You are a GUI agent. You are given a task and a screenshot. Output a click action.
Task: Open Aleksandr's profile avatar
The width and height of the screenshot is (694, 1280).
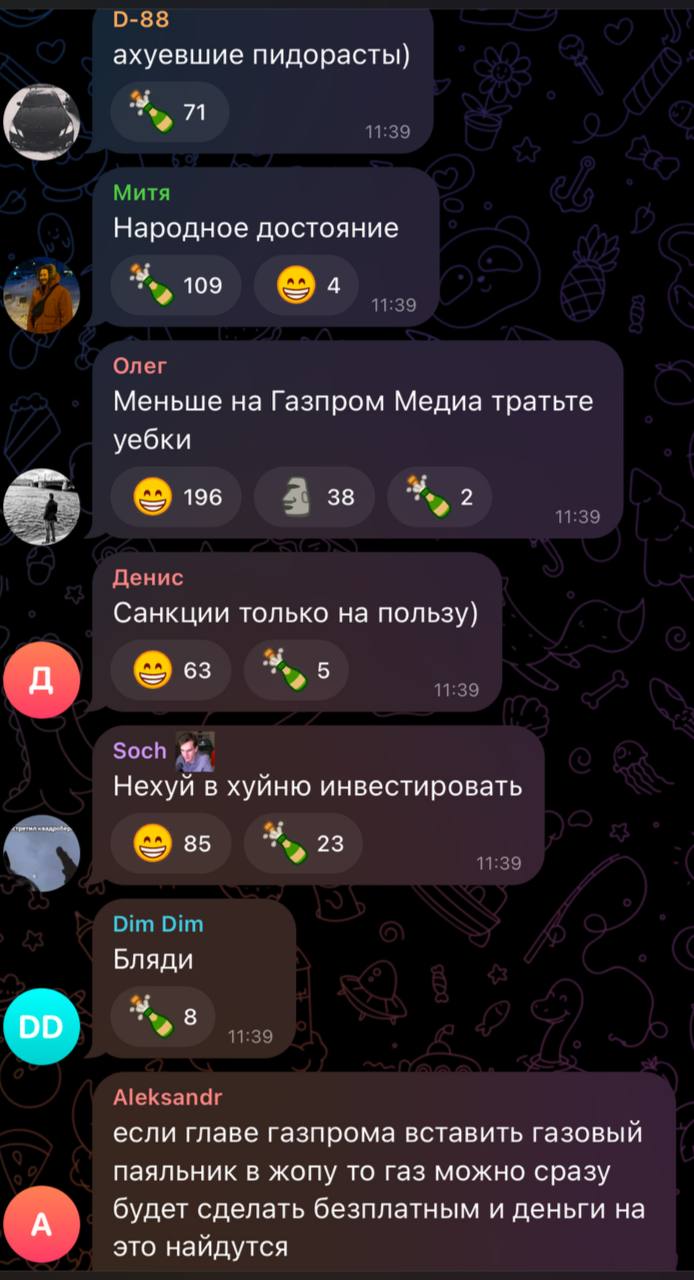coord(41,1225)
